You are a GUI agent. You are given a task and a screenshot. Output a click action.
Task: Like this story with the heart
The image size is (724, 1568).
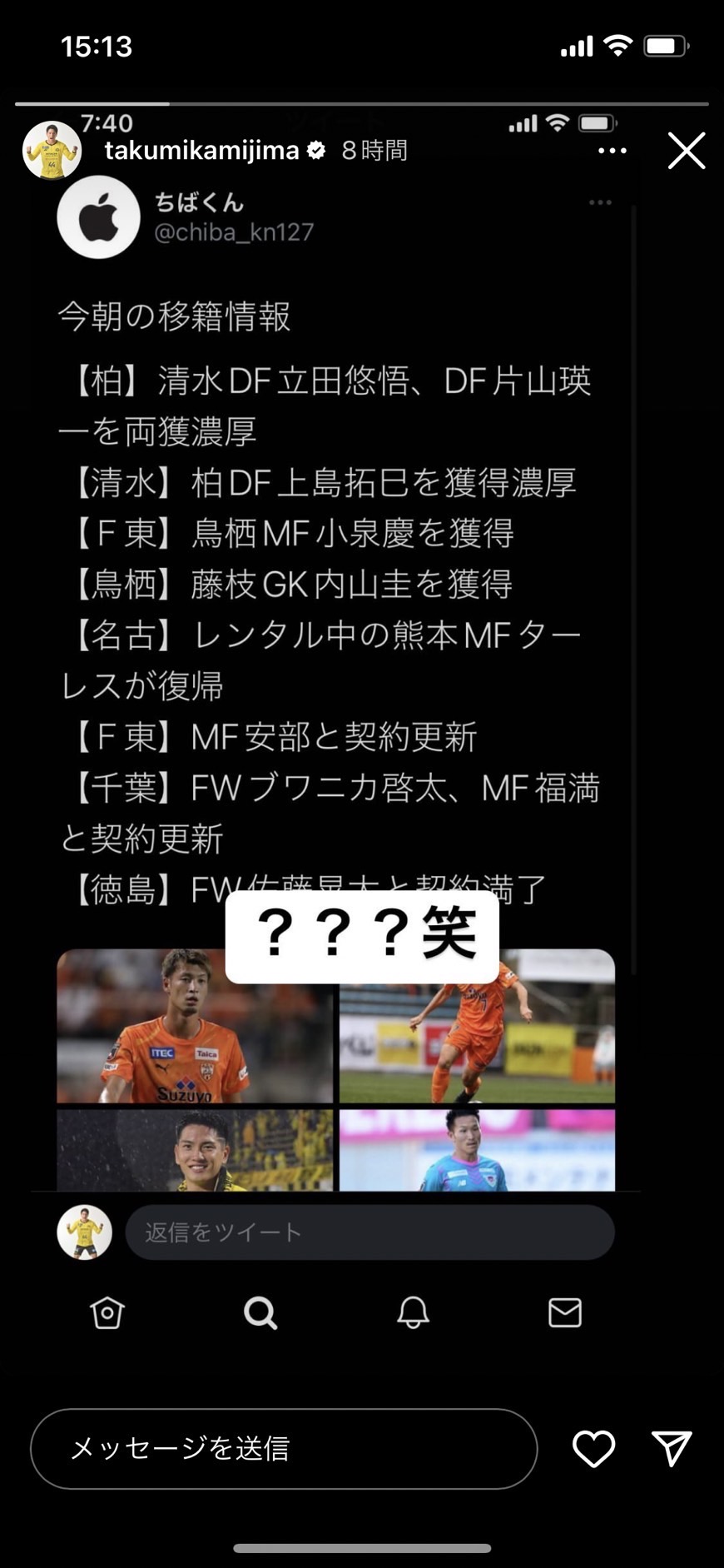click(x=593, y=1448)
